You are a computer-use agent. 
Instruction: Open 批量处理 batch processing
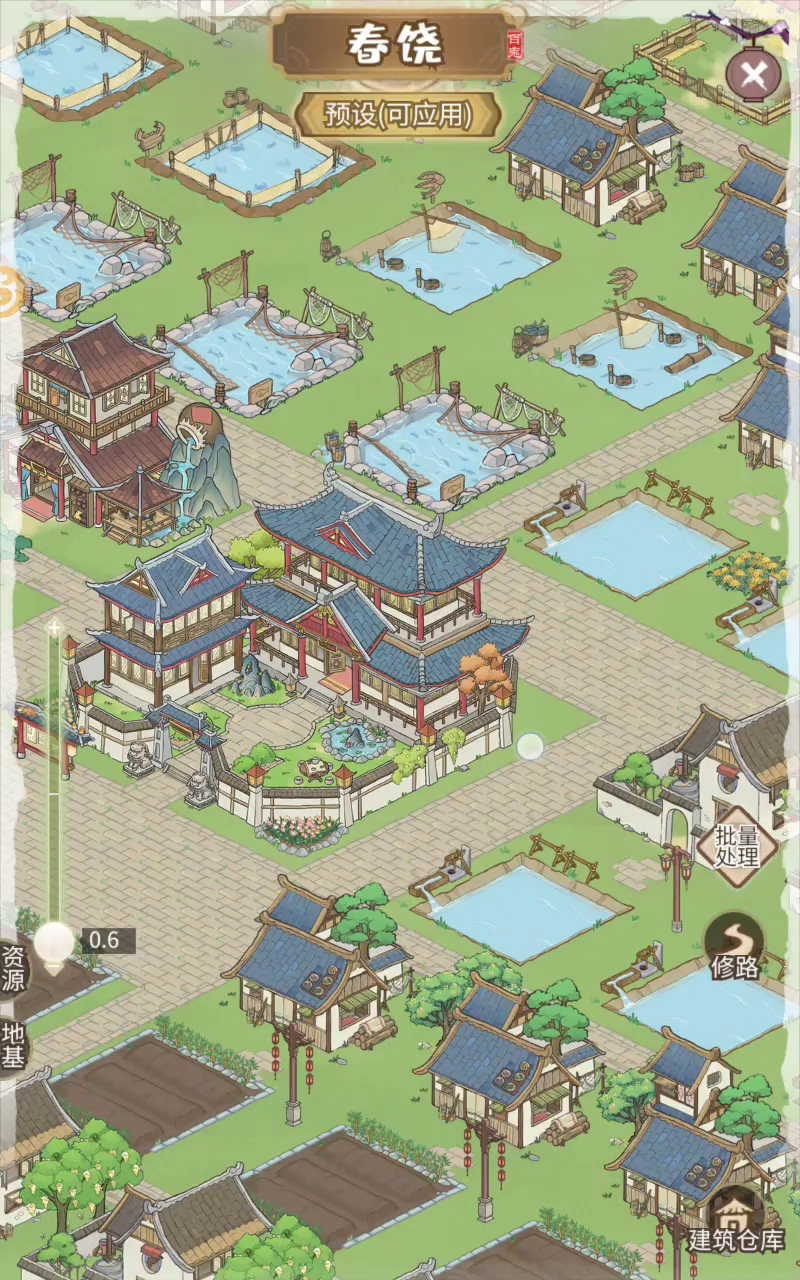pos(737,847)
